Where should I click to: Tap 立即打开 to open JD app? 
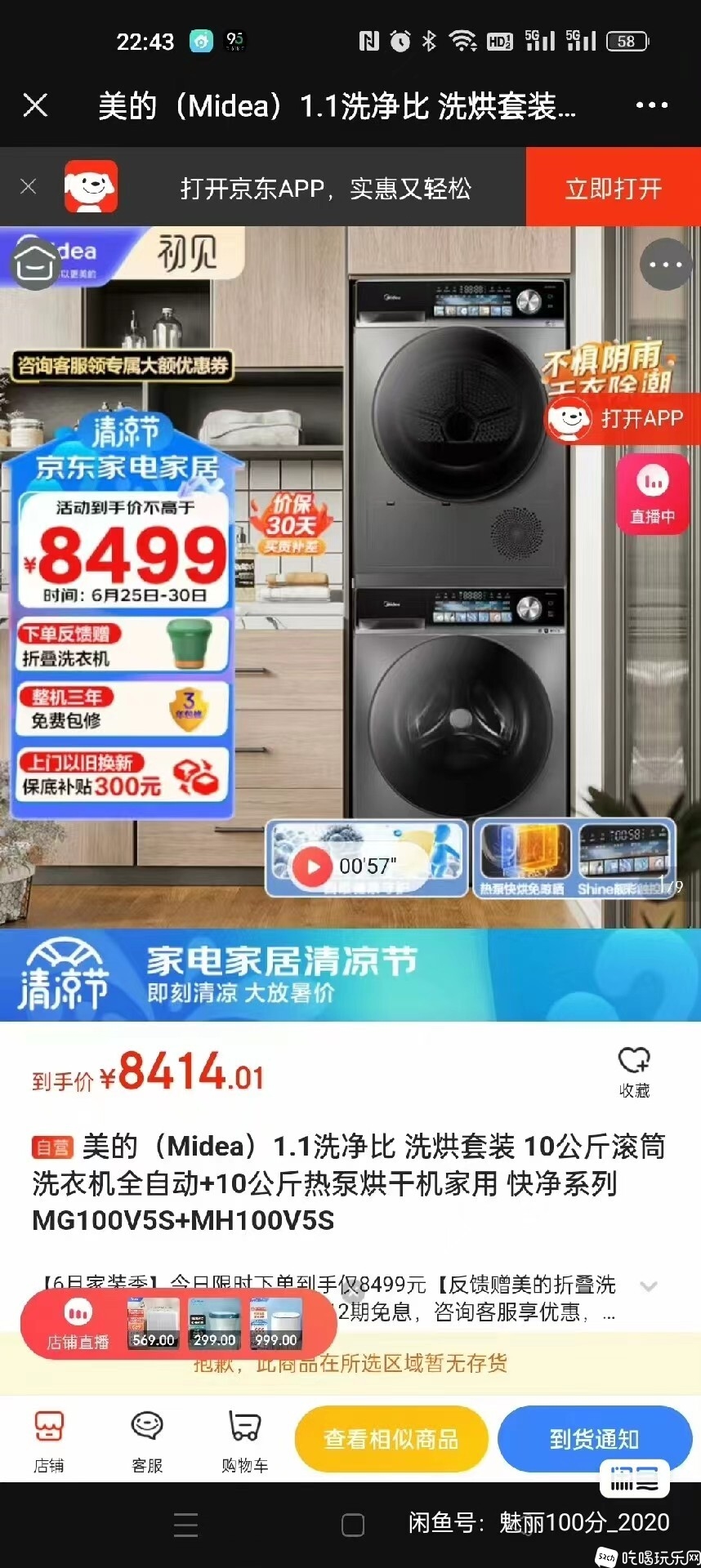(613, 188)
